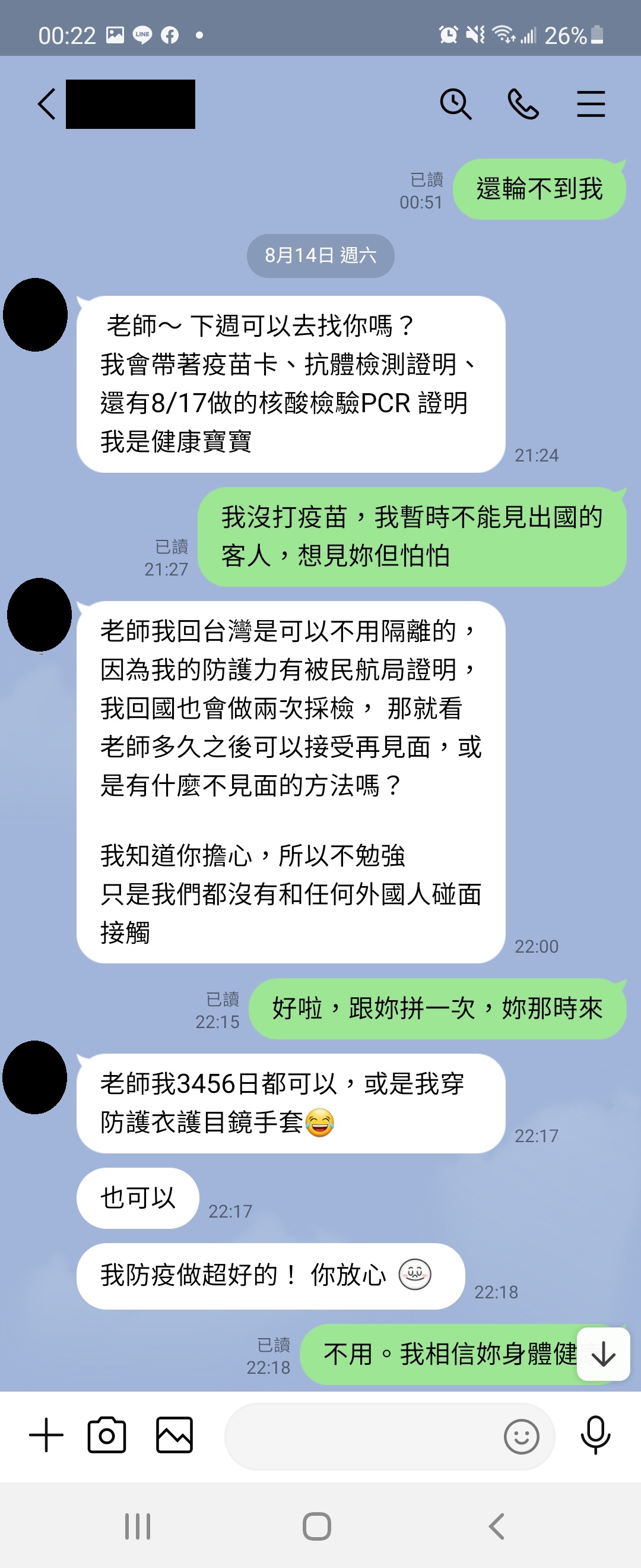The height and width of the screenshot is (1568, 641).
Task: Open the camera to take a photo
Action: tap(107, 1436)
